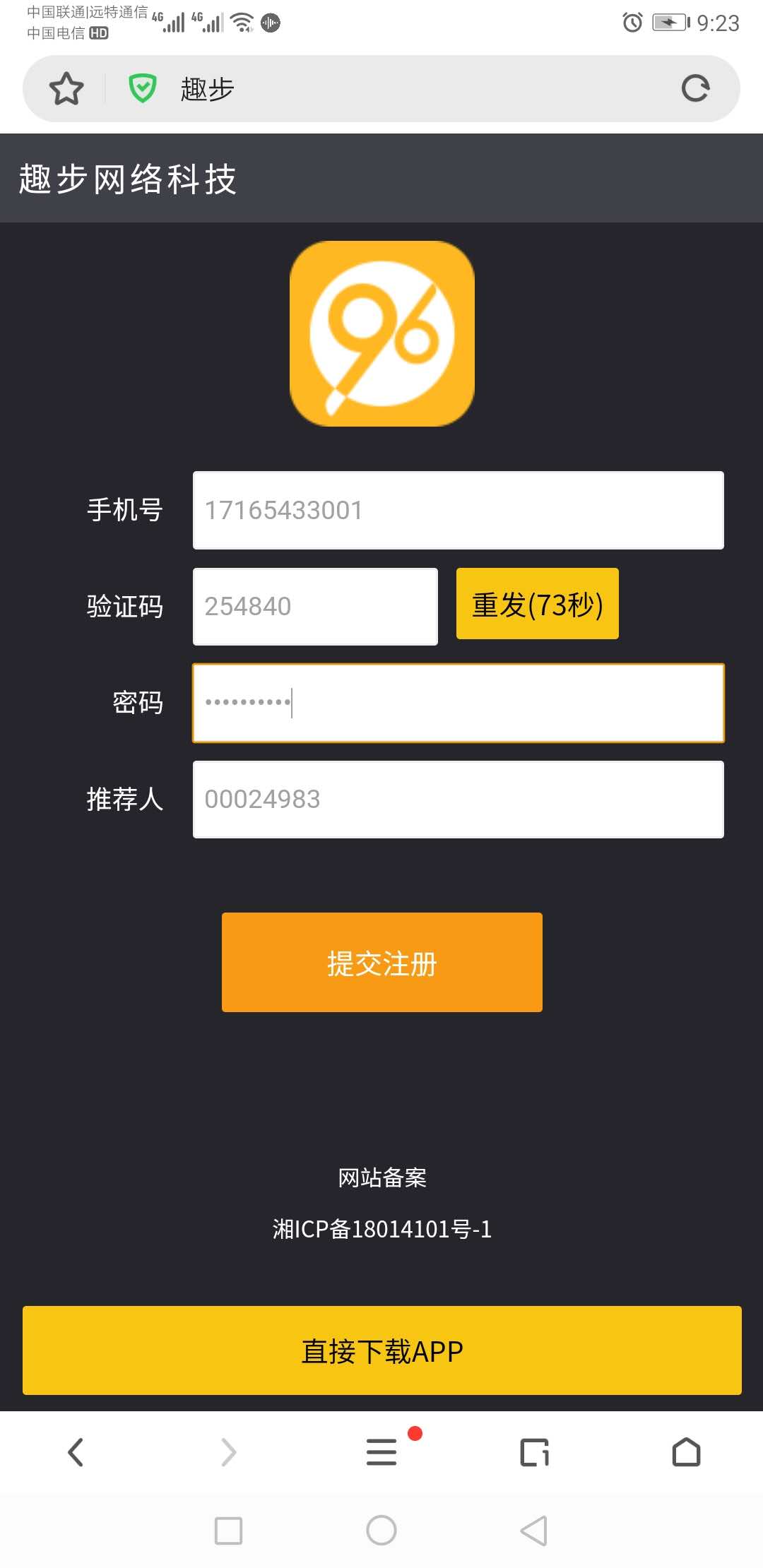Go to the browser home page

[686, 1452]
